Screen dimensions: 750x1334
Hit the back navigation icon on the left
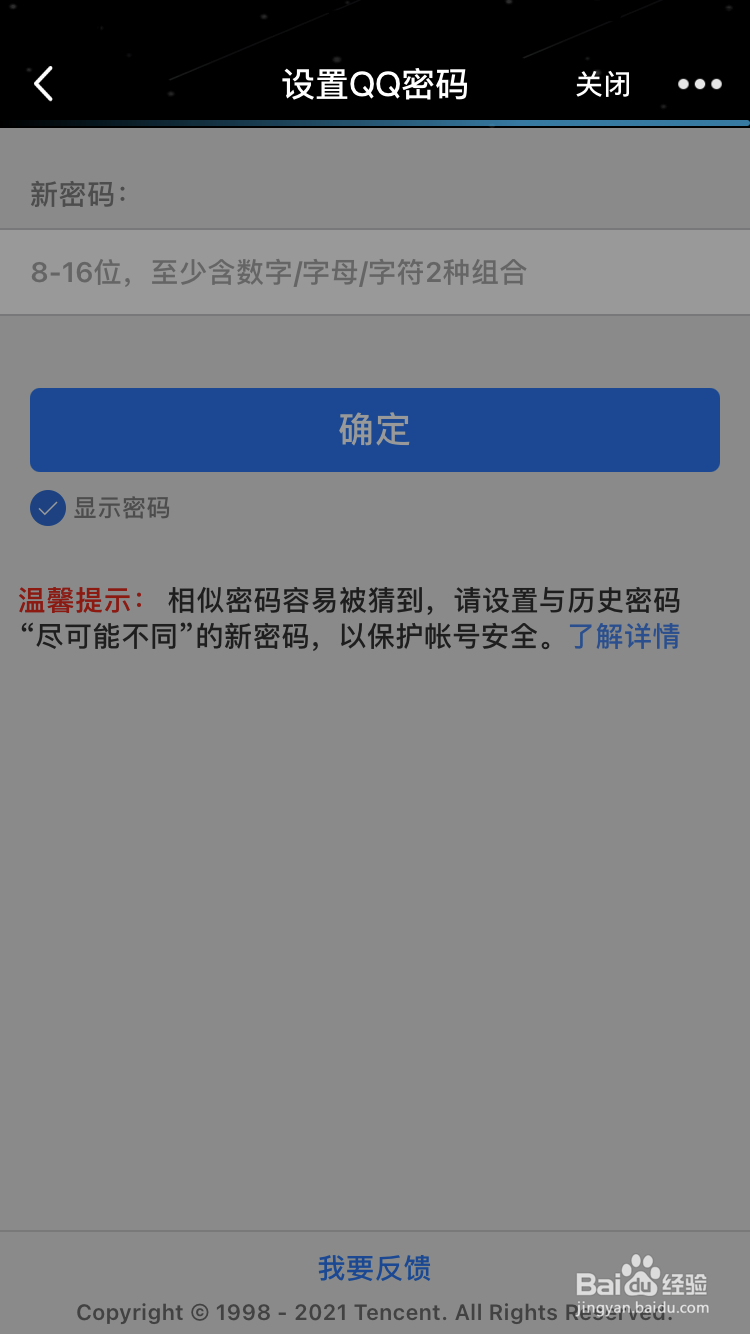tap(43, 84)
